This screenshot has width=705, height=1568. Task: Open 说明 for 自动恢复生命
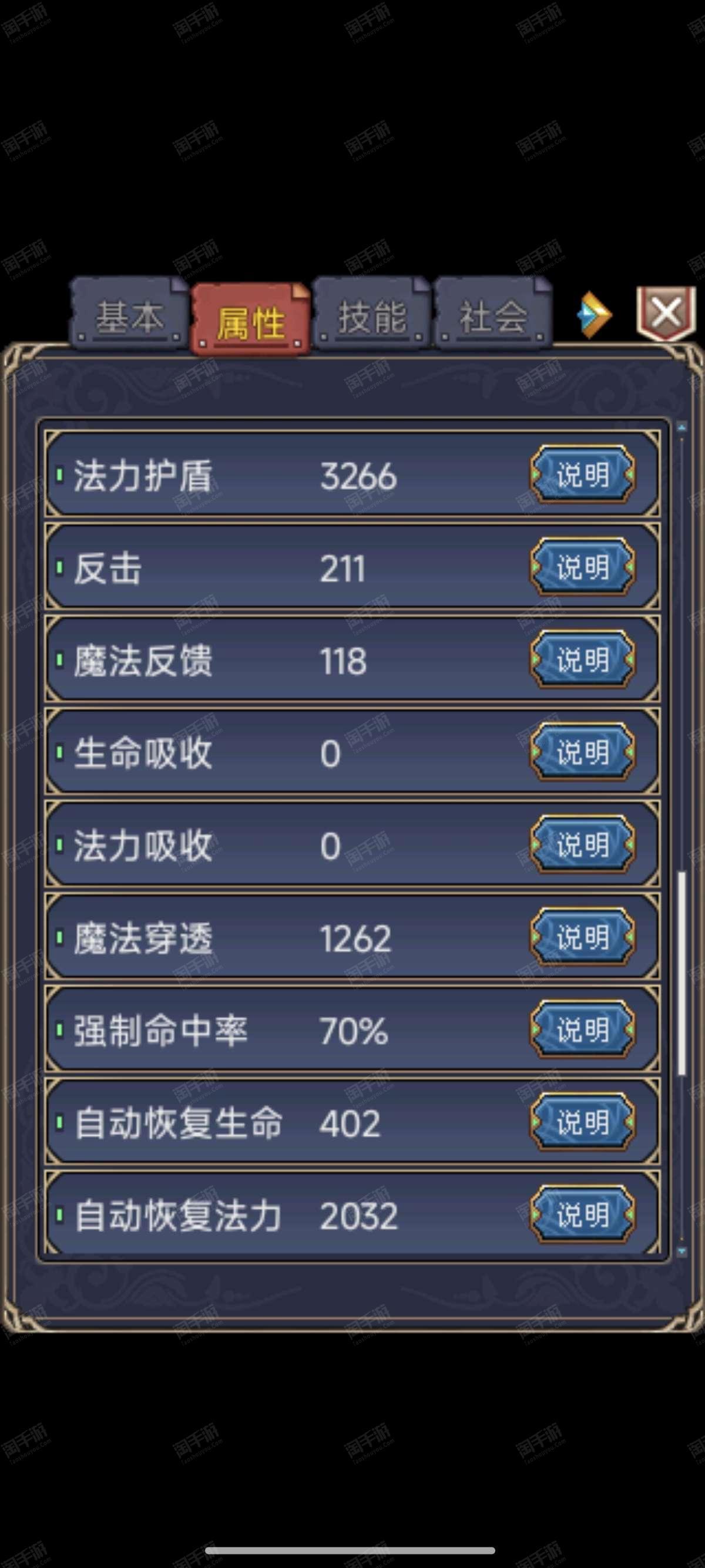coord(582,1122)
